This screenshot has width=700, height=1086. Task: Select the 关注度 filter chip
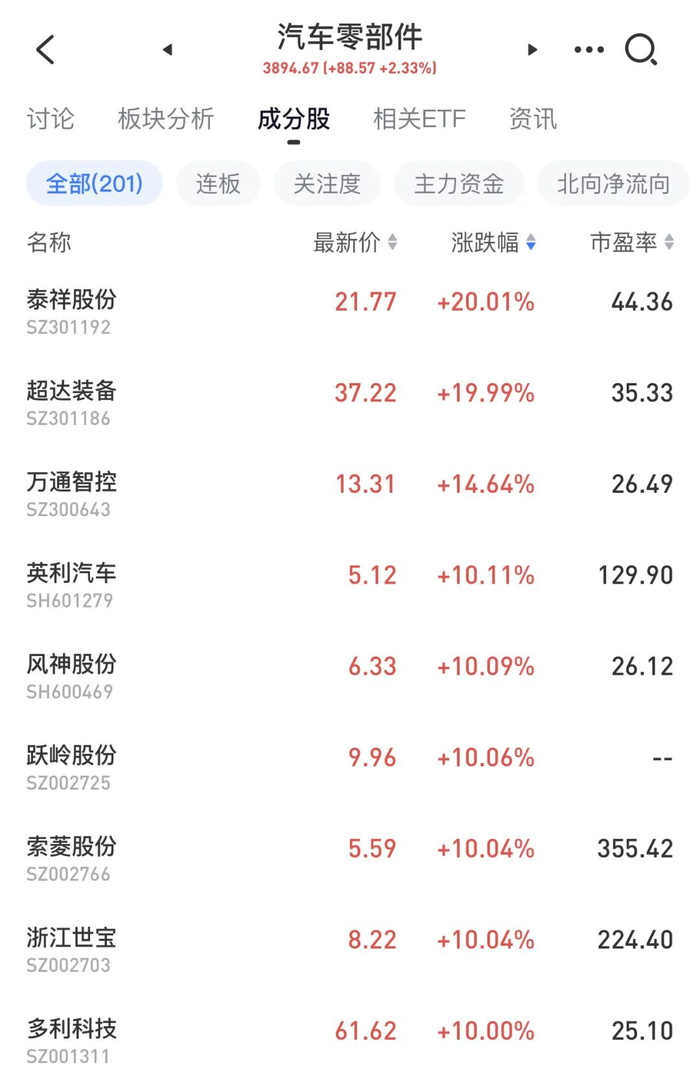[326, 184]
